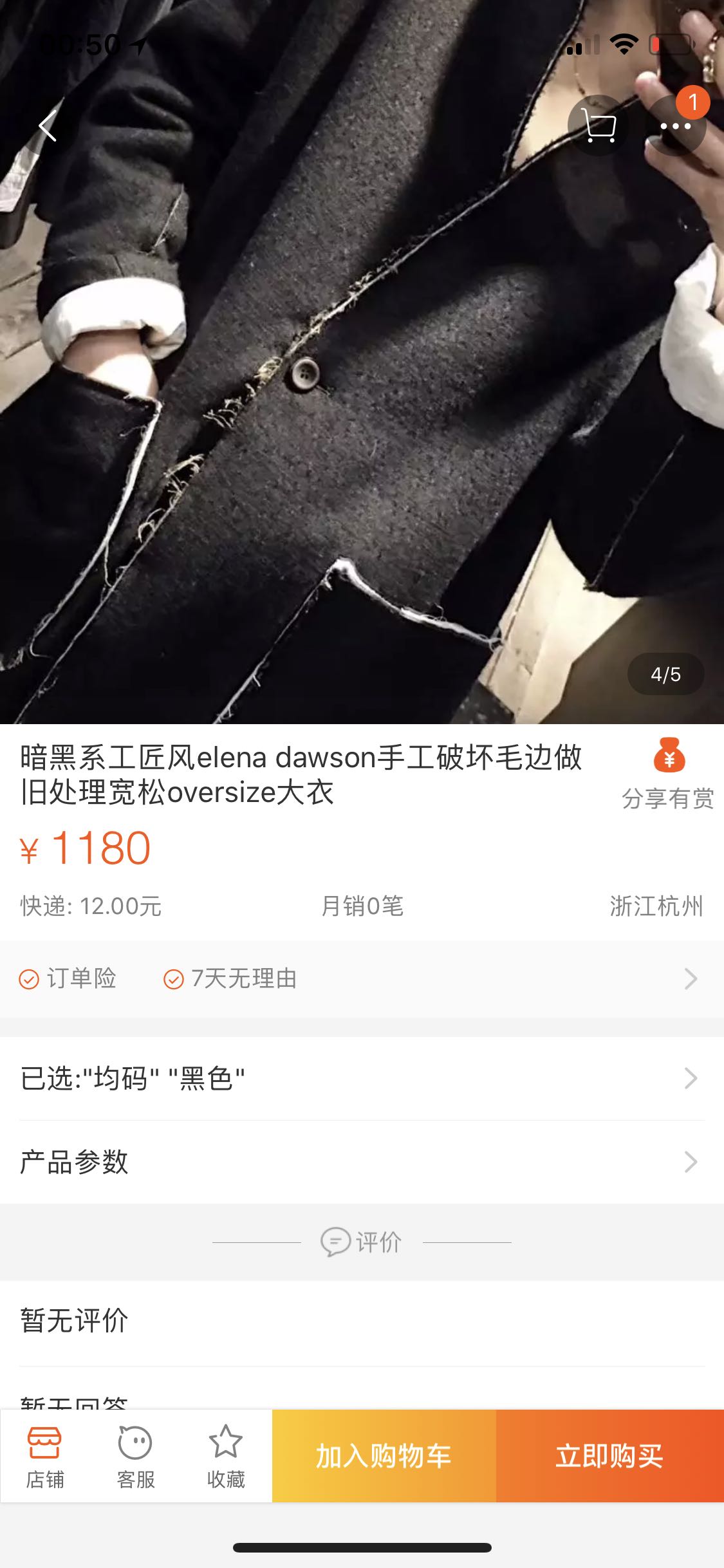The width and height of the screenshot is (724, 1568).
Task: Tap 加入购物车 to add to cart
Action: 384,1455
